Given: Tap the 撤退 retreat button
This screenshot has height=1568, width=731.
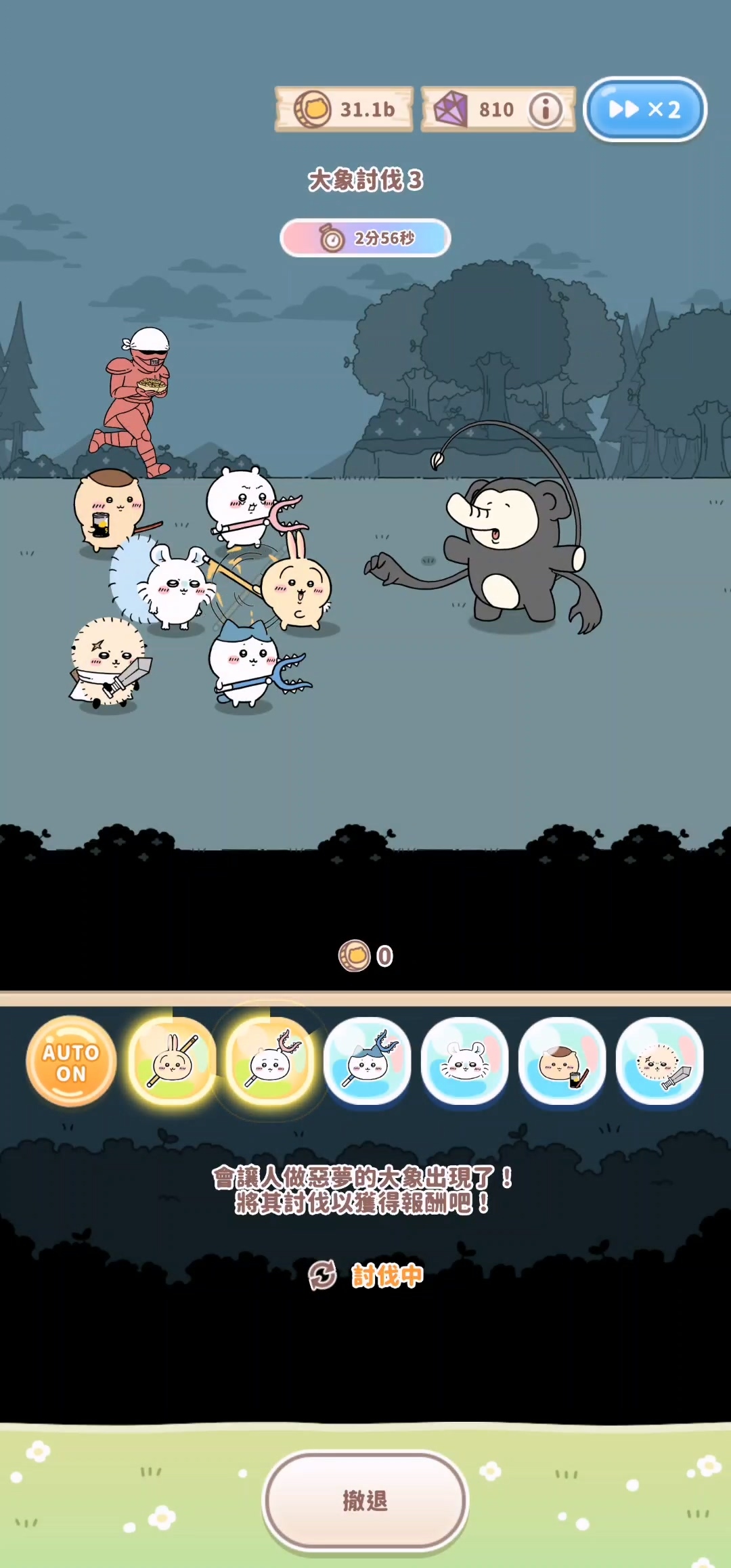Looking at the screenshot, I should click(365, 1500).
